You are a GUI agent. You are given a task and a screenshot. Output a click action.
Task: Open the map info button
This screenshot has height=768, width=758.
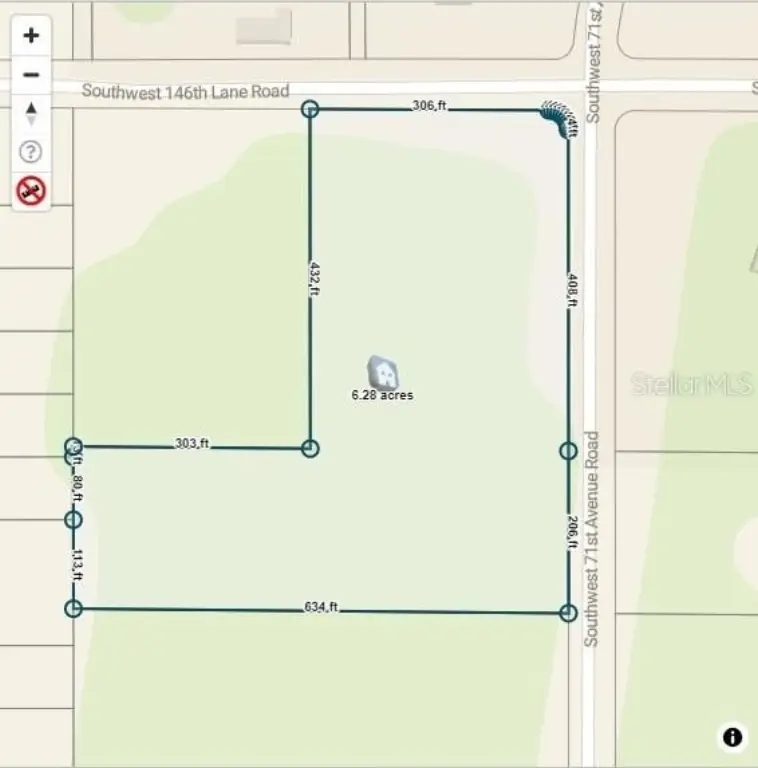click(732, 738)
